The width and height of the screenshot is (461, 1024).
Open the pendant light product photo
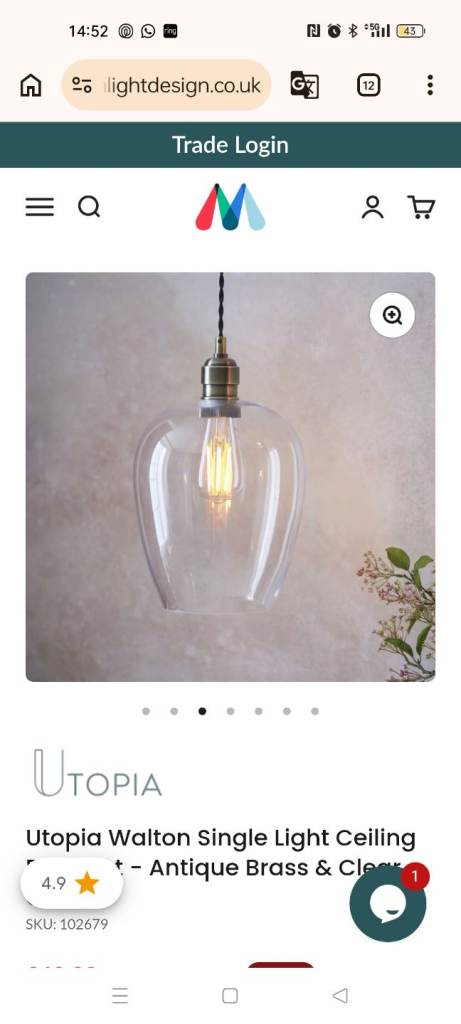[x=230, y=477]
